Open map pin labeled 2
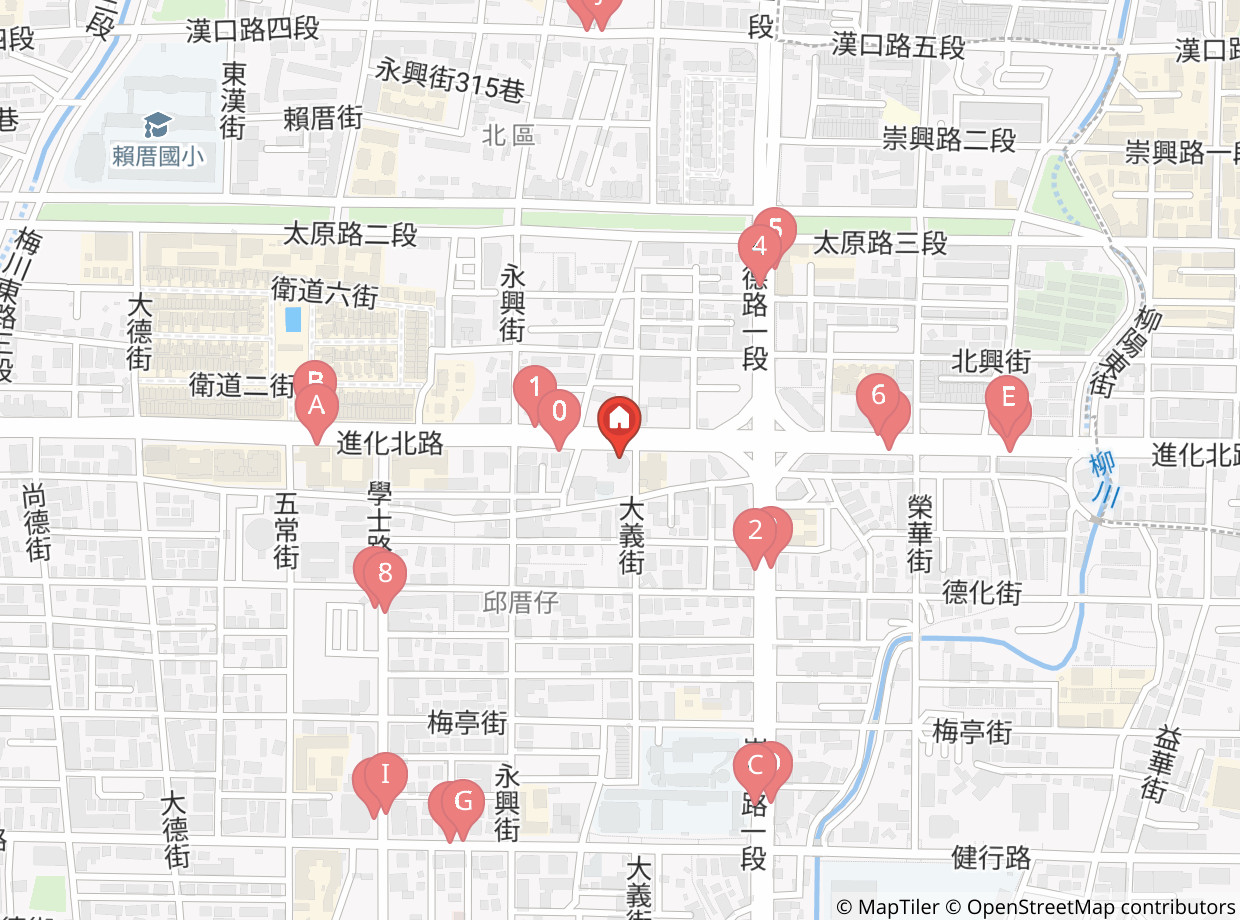 click(x=755, y=537)
